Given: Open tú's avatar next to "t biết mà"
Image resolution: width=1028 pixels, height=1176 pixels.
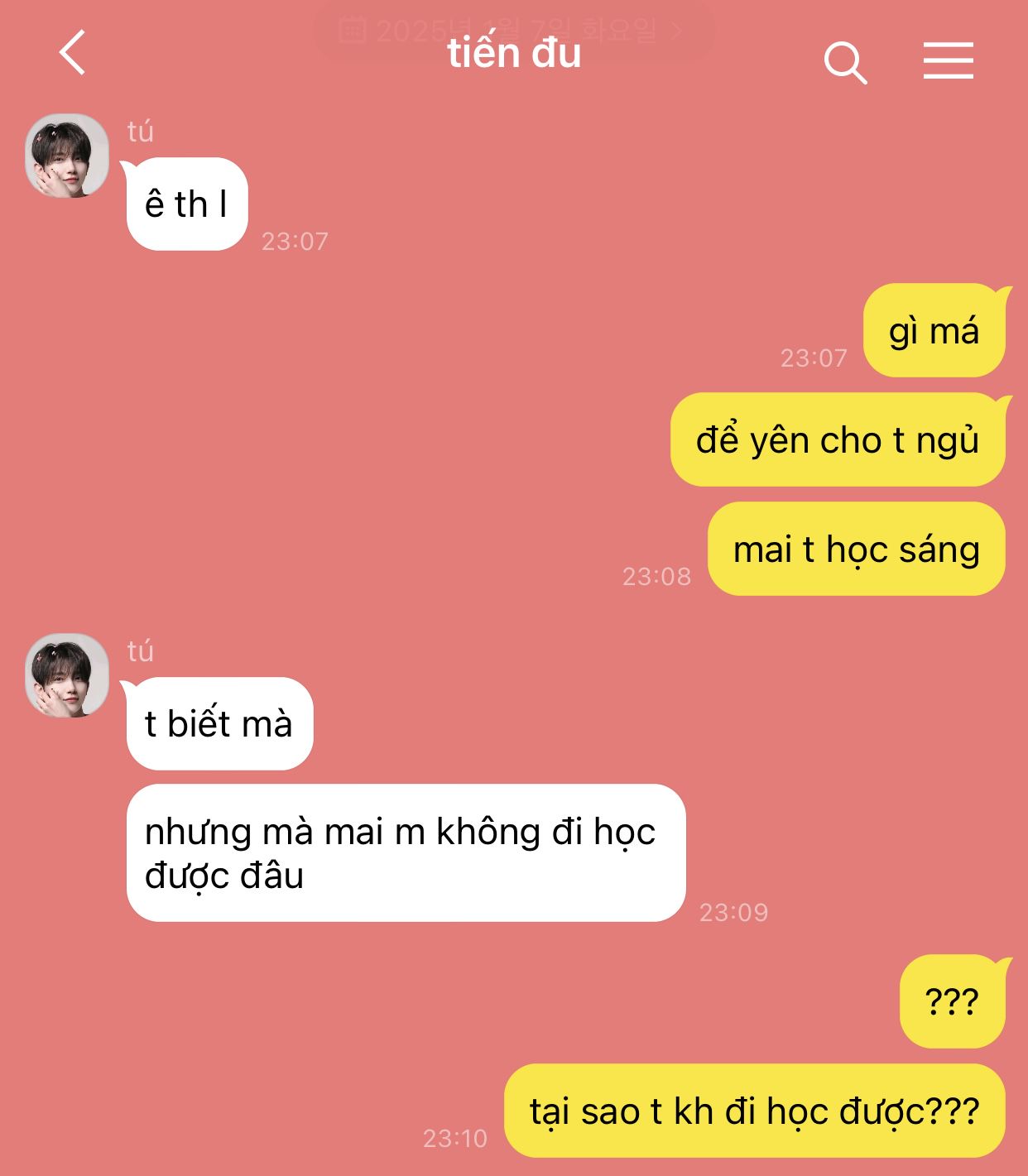Looking at the screenshot, I should (67, 675).
